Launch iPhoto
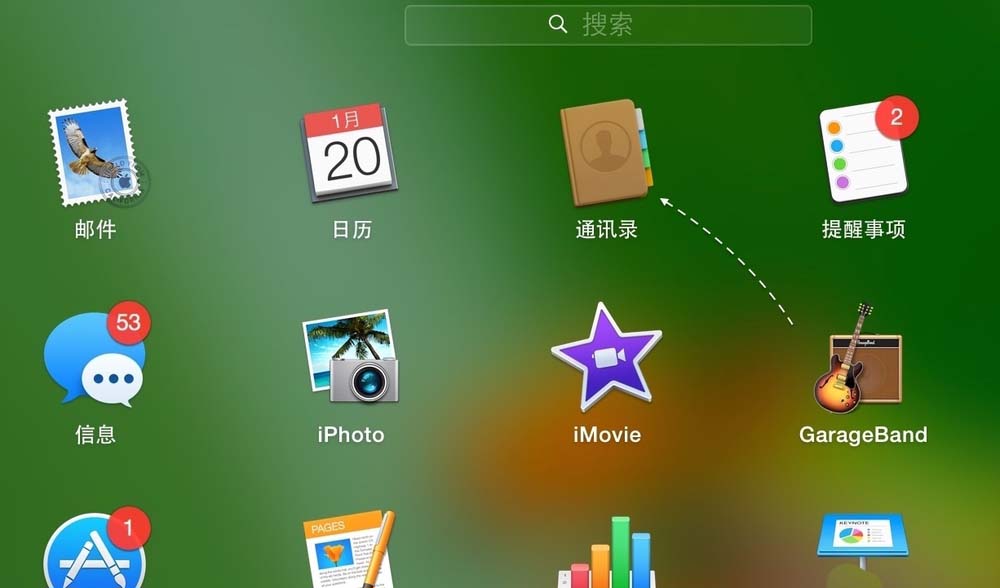The image size is (1000, 588). (350, 358)
